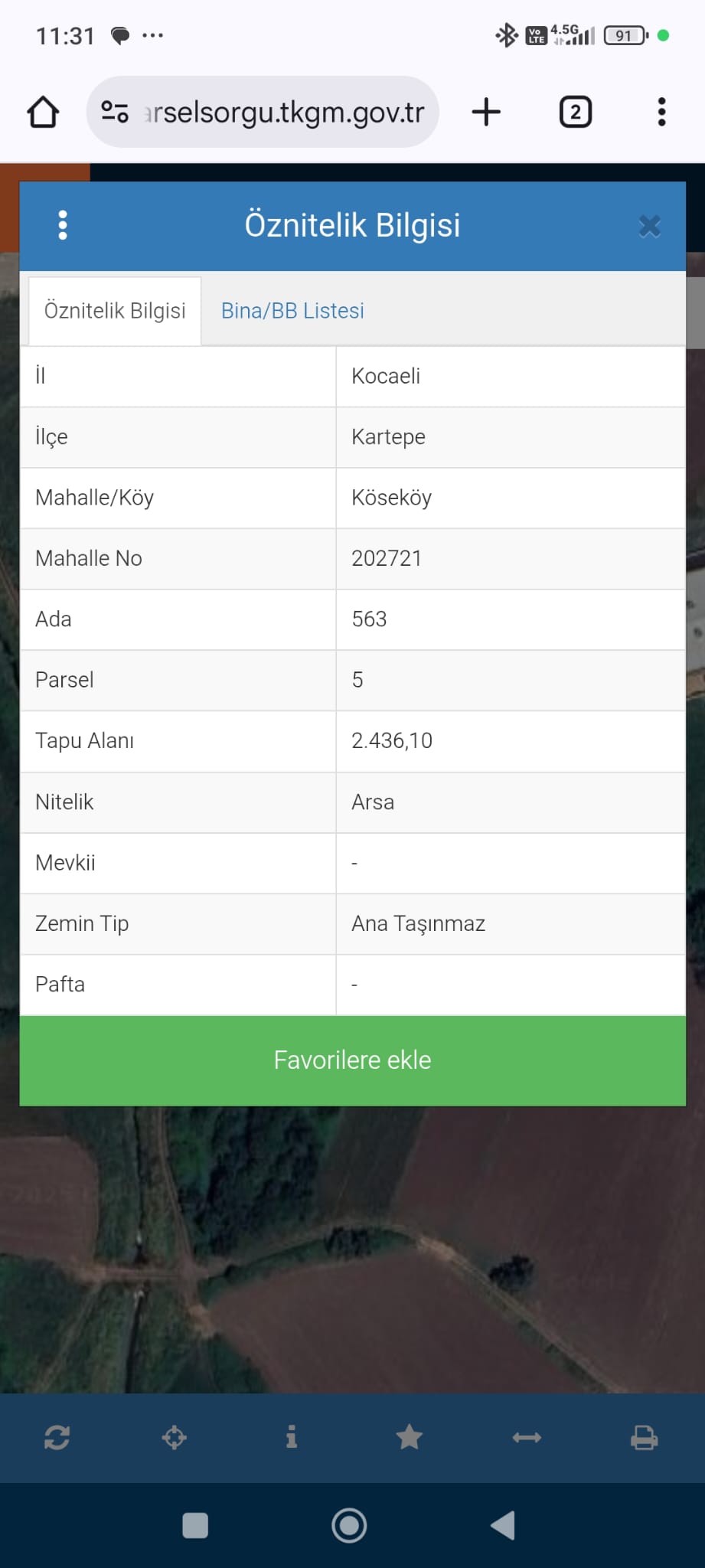
Task: Open the browser overflow menu
Action: pyautogui.click(x=661, y=113)
